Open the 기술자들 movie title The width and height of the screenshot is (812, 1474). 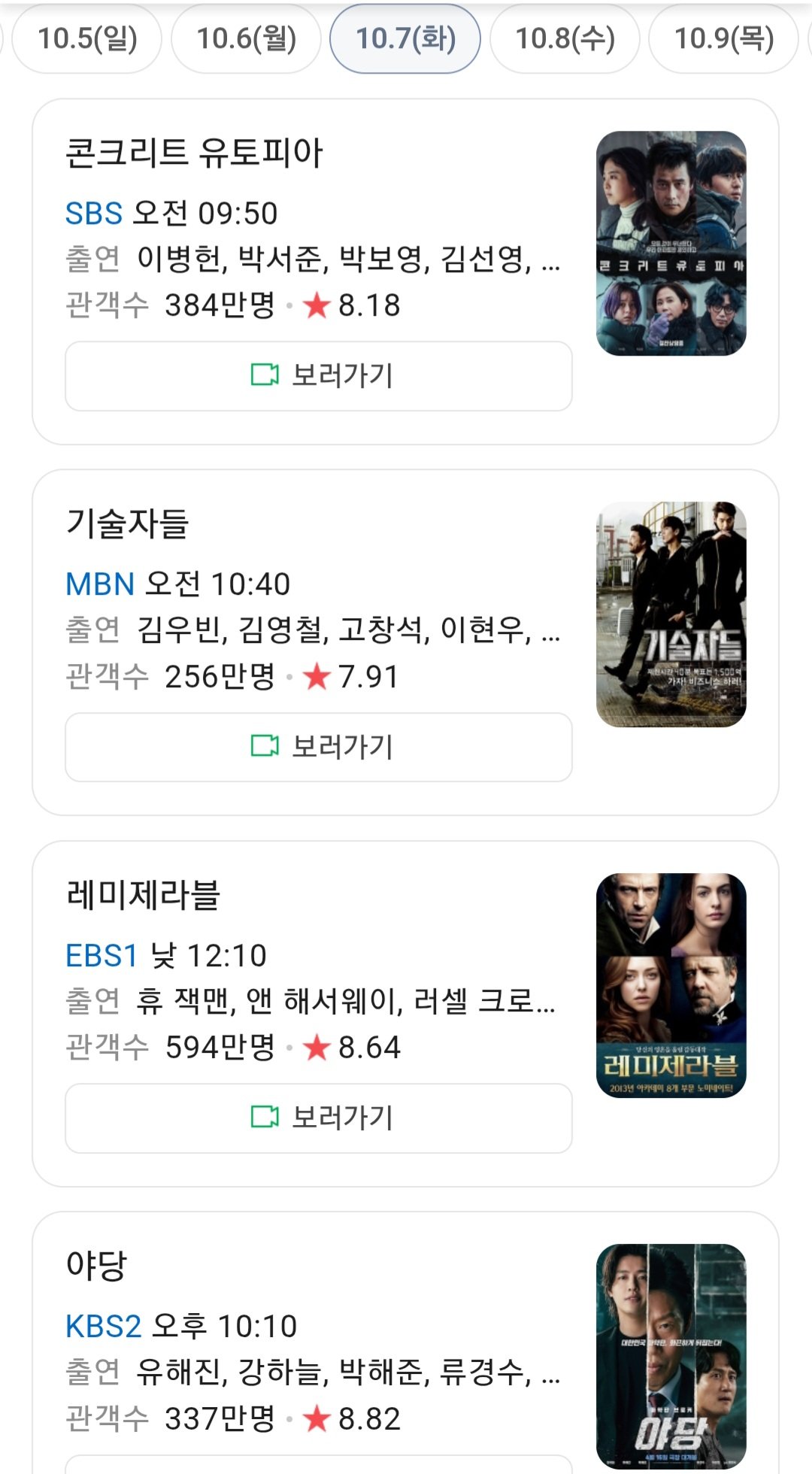(128, 523)
